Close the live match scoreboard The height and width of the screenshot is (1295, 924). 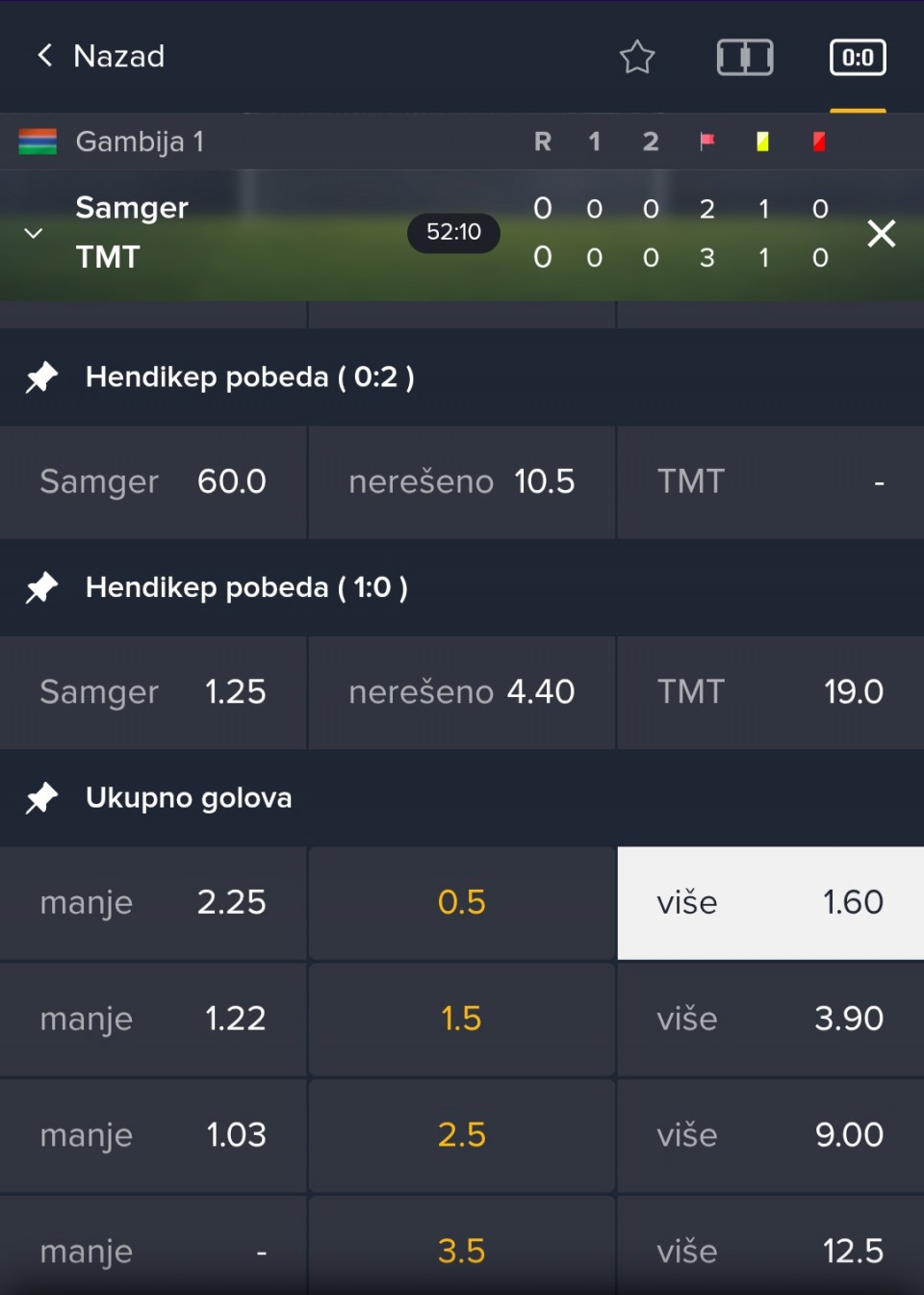[881, 233]
